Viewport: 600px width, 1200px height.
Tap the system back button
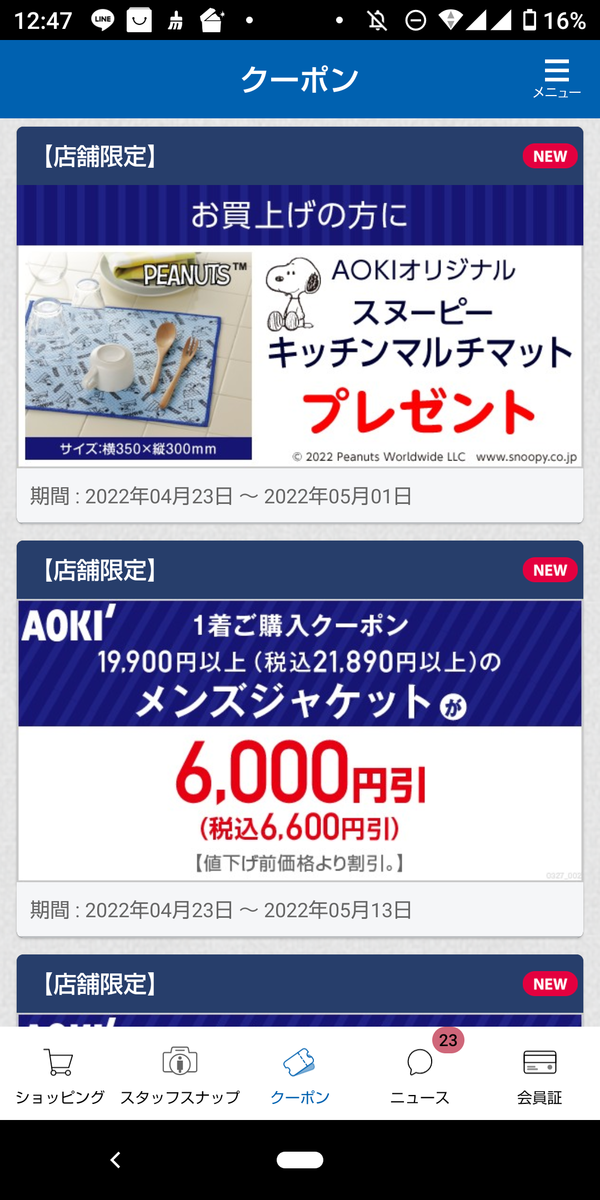coord(115,1160)
